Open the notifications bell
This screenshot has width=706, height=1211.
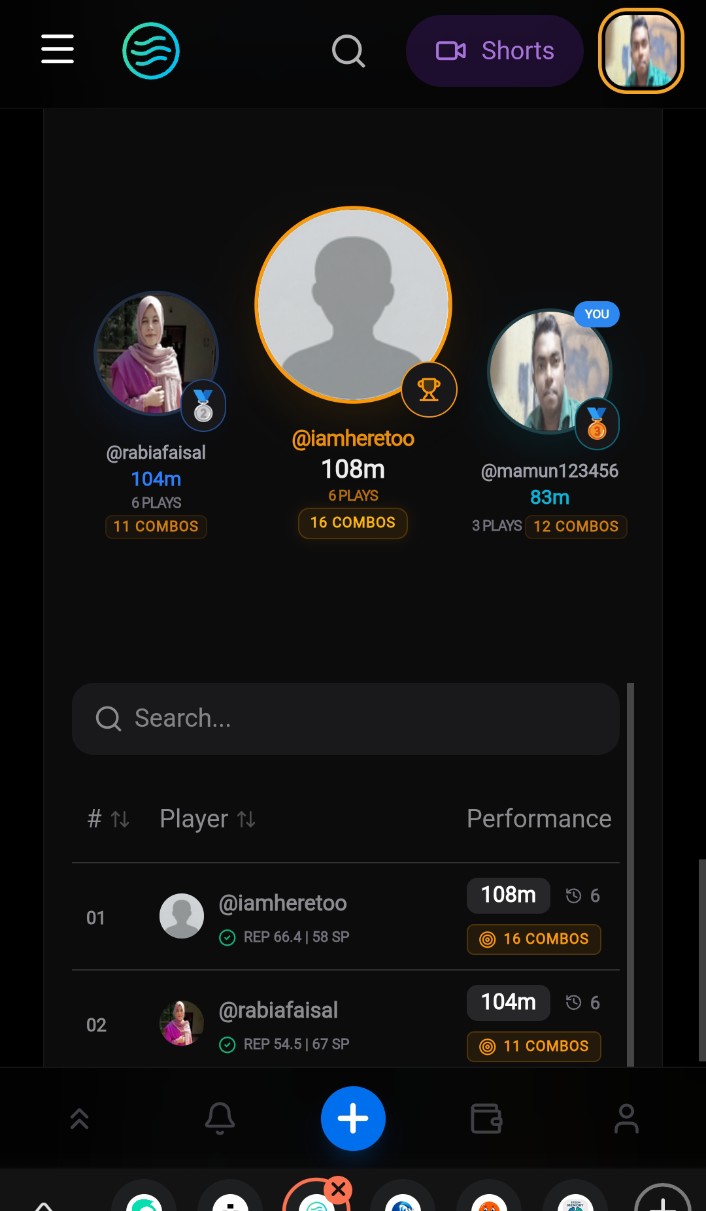coord(220,1119)
